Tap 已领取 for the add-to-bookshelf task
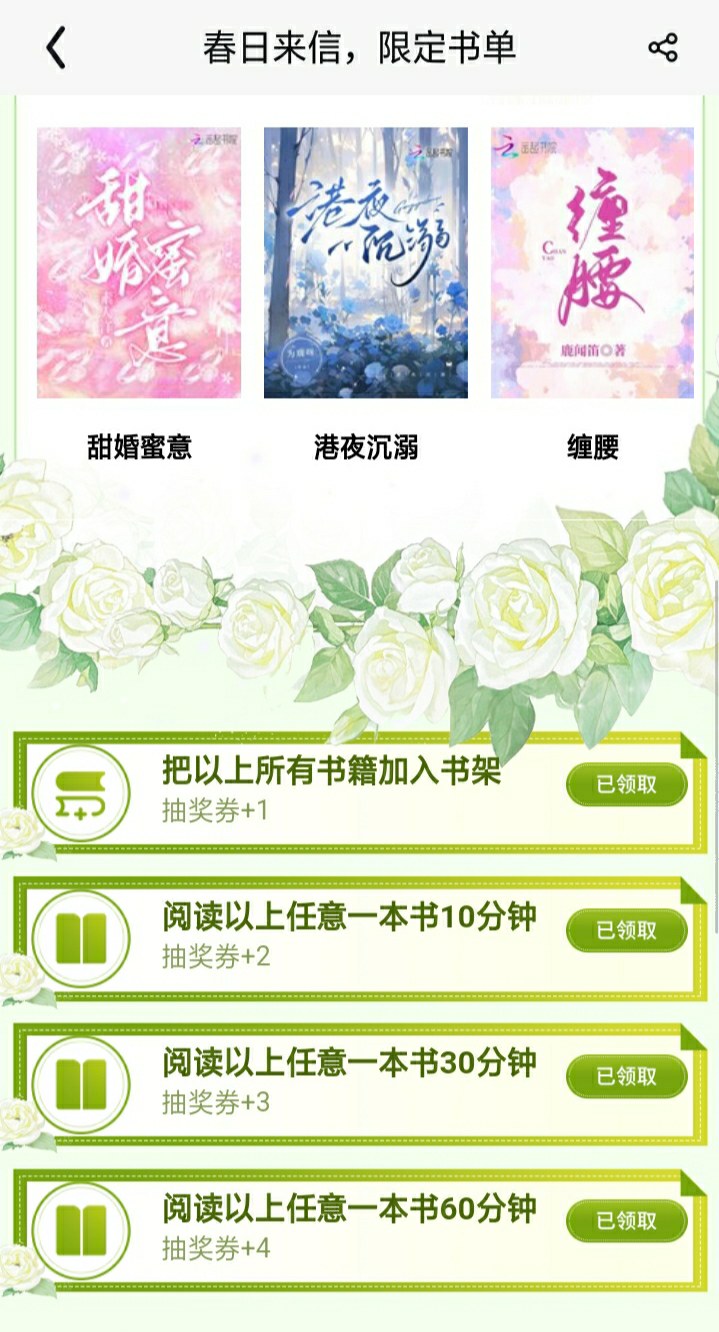719x1332 pixels. [627, 785]
